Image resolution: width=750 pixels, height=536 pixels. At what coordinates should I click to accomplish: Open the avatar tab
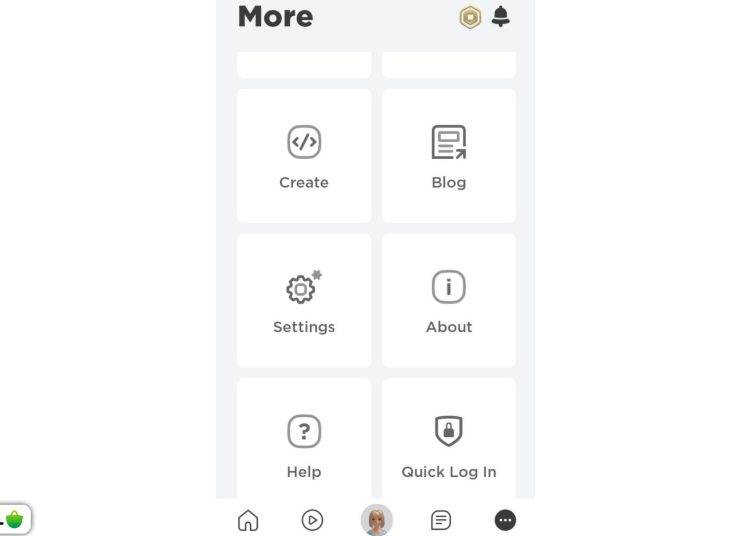(377, 520)
